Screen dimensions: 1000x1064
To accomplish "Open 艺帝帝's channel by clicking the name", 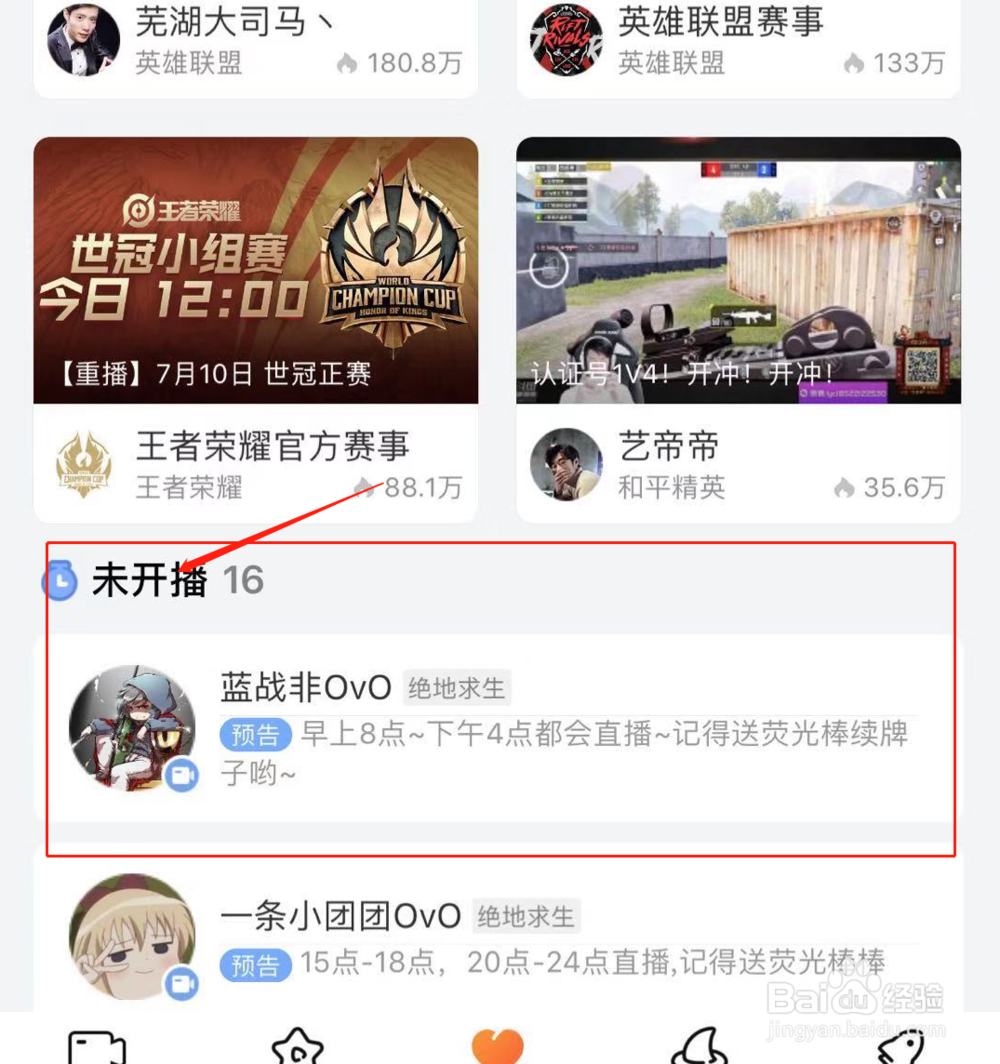I will click(x=668, y=447).
